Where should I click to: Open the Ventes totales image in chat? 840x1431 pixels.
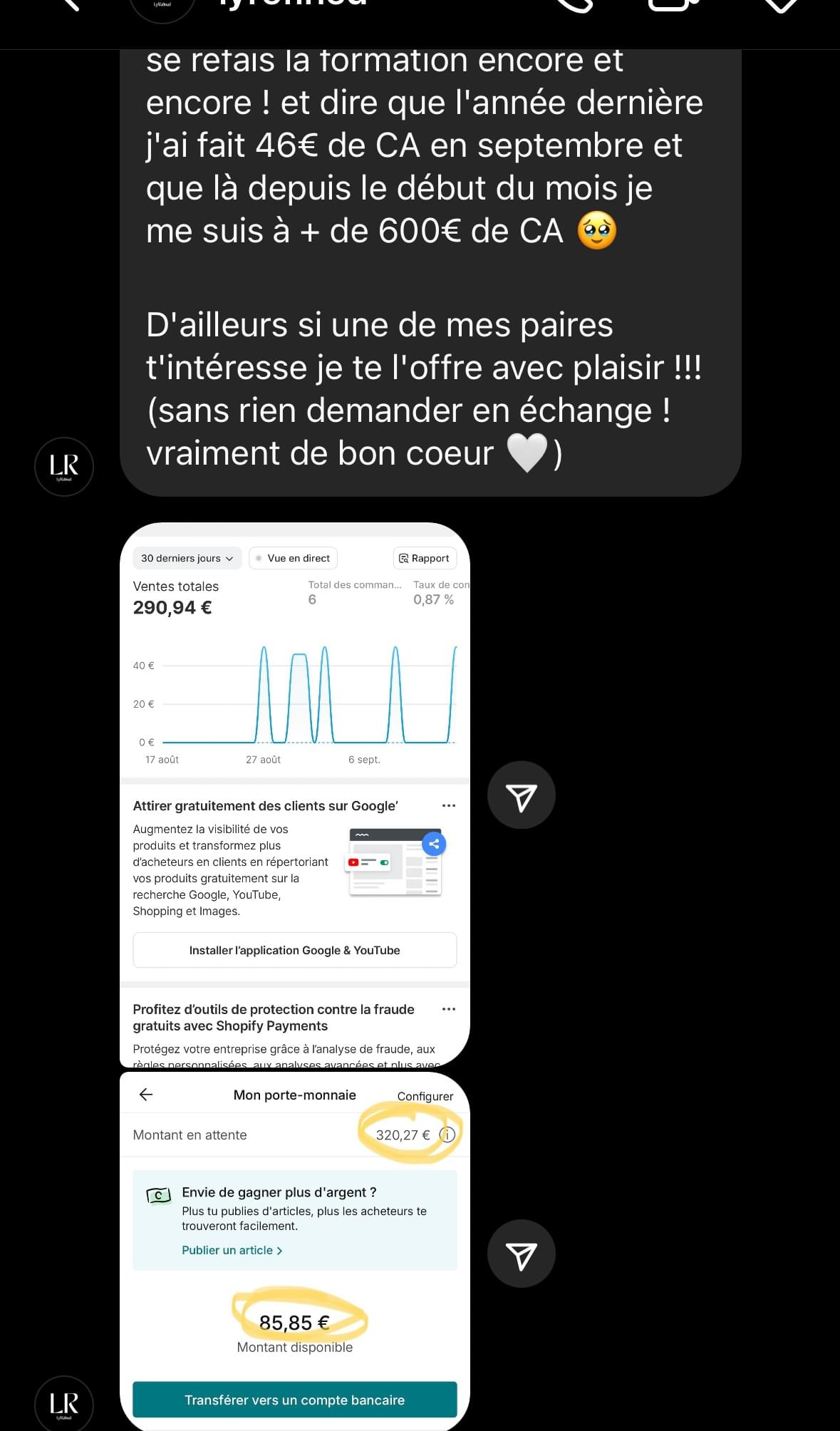click(x=294, y=794)
